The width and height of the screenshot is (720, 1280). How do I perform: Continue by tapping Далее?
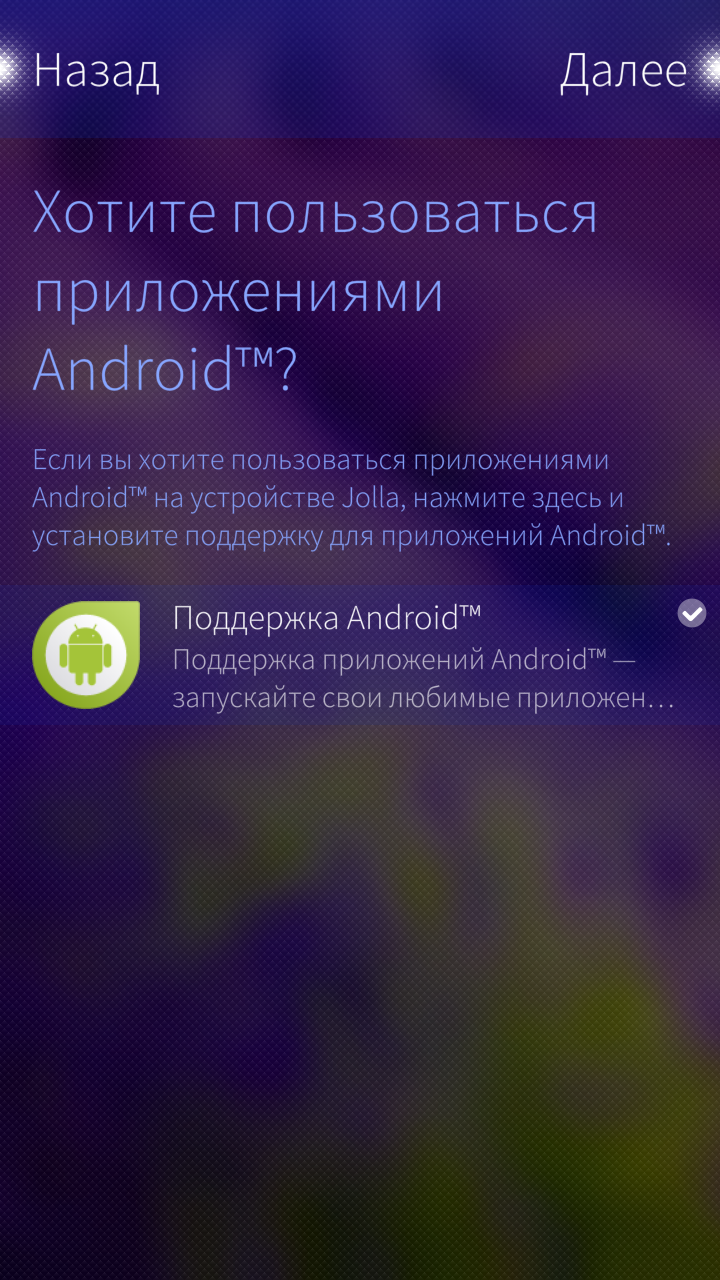click(x=623, y=71)
